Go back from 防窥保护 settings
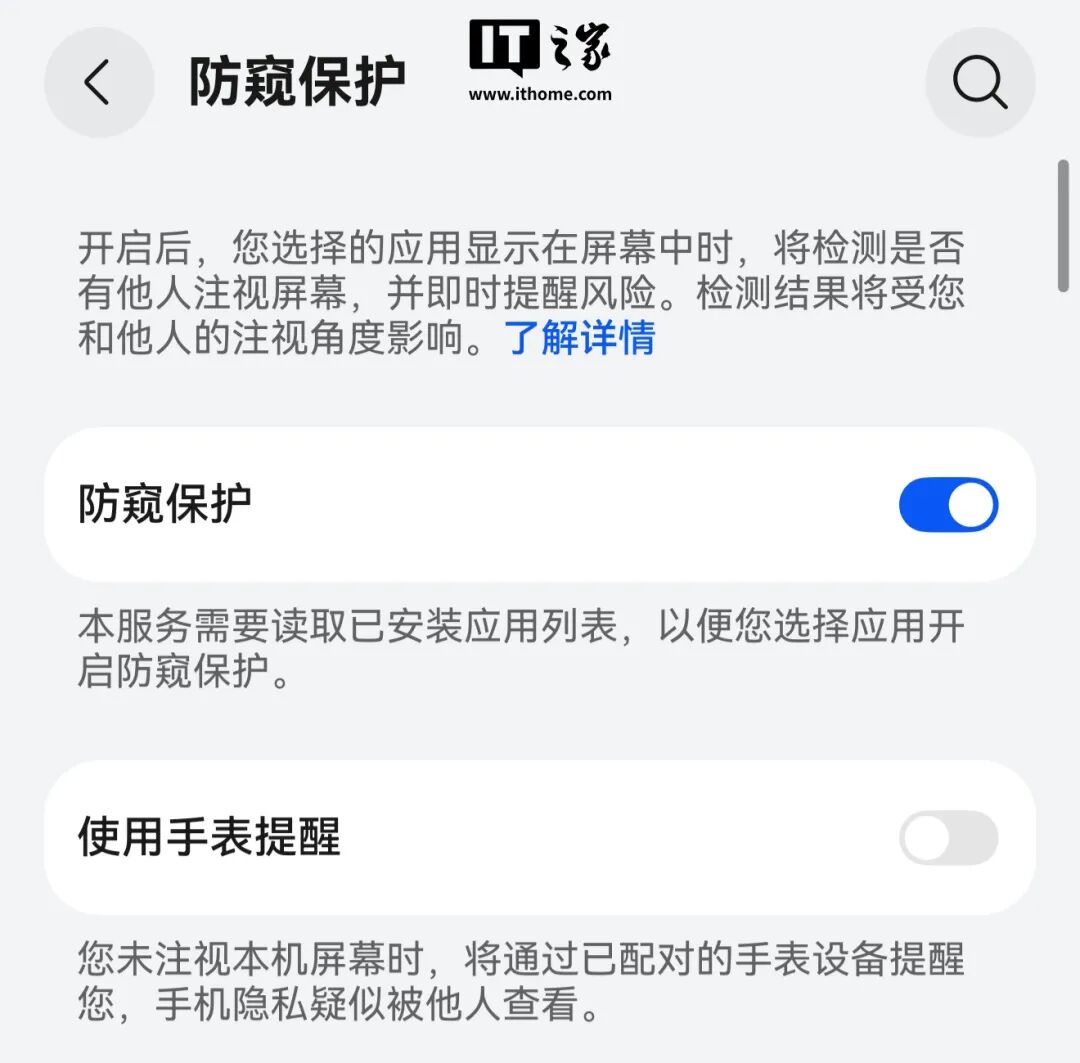Screen dimensions: 1080x1063 pyautogui.click(x=98, y=82)
